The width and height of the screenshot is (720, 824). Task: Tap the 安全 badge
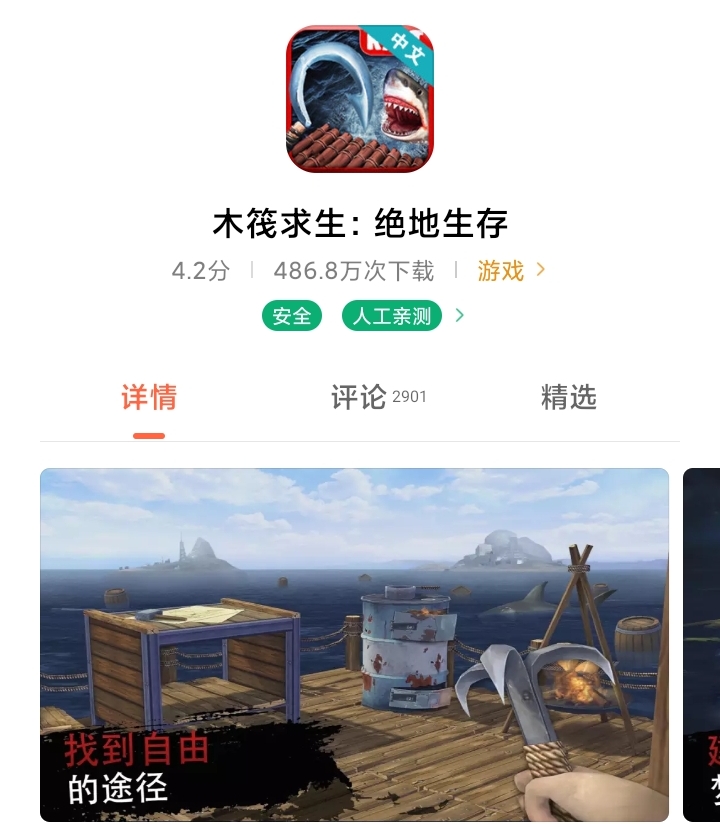pos(292,316)
